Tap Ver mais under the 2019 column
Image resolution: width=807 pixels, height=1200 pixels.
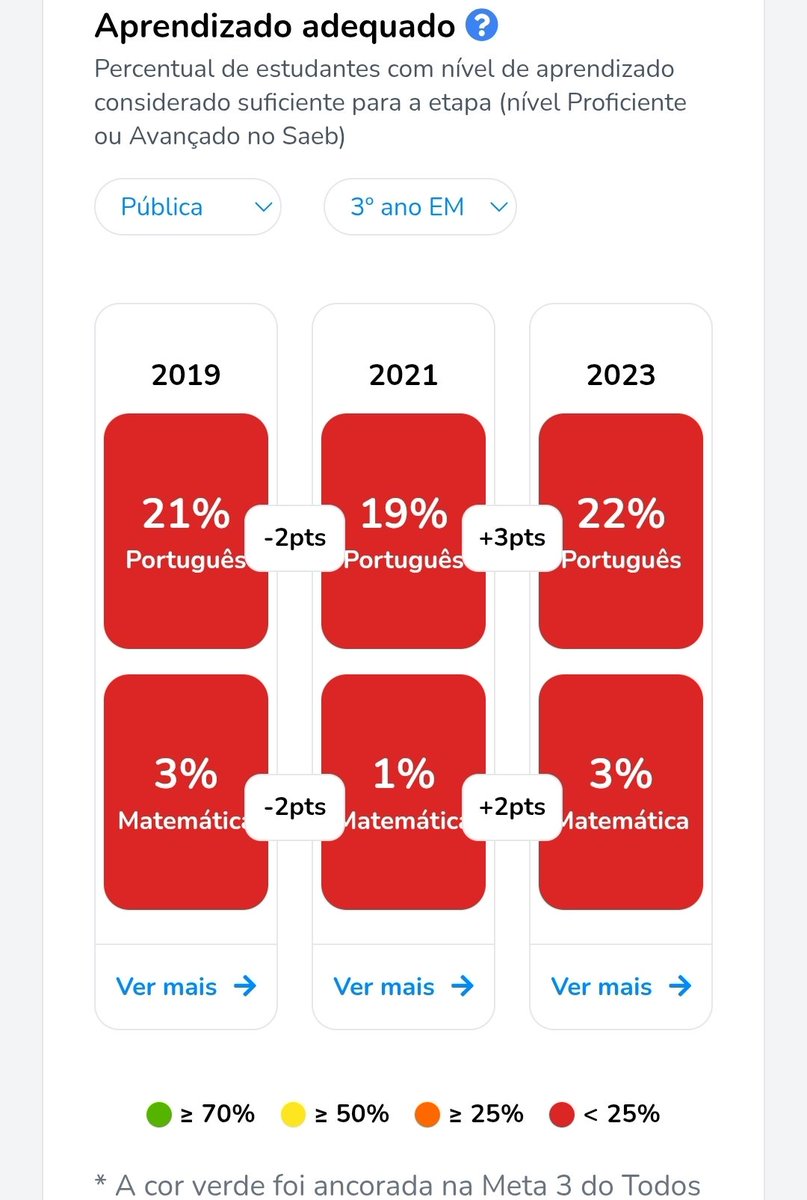click(186, 986)
